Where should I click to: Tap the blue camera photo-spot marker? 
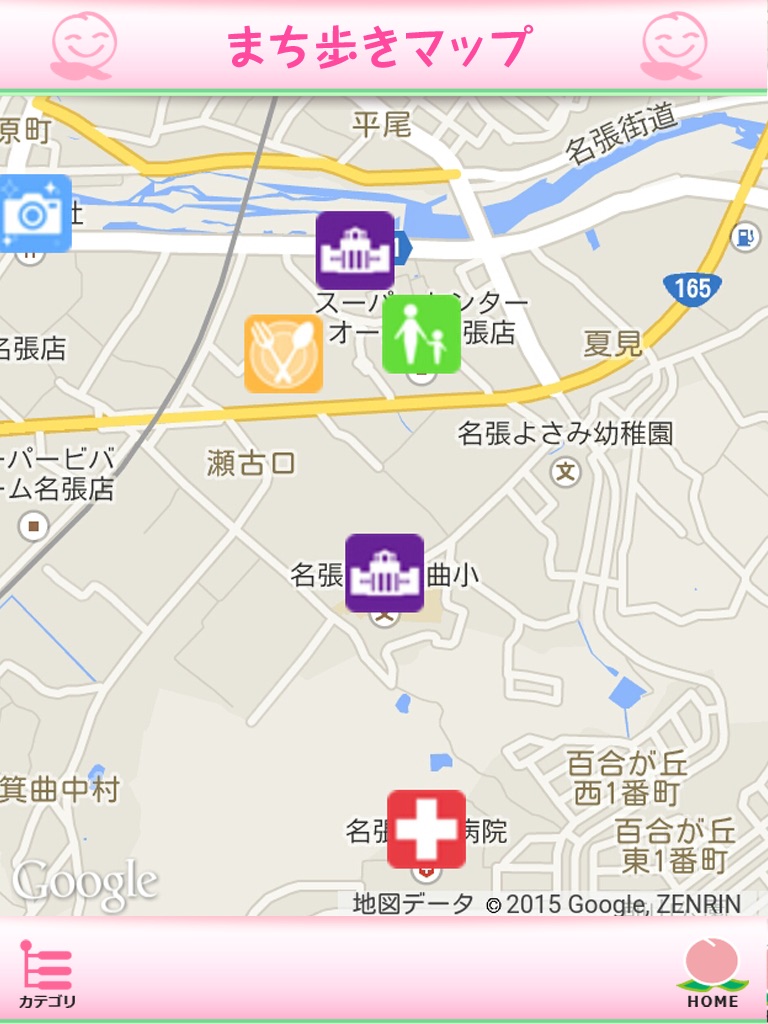34,214
